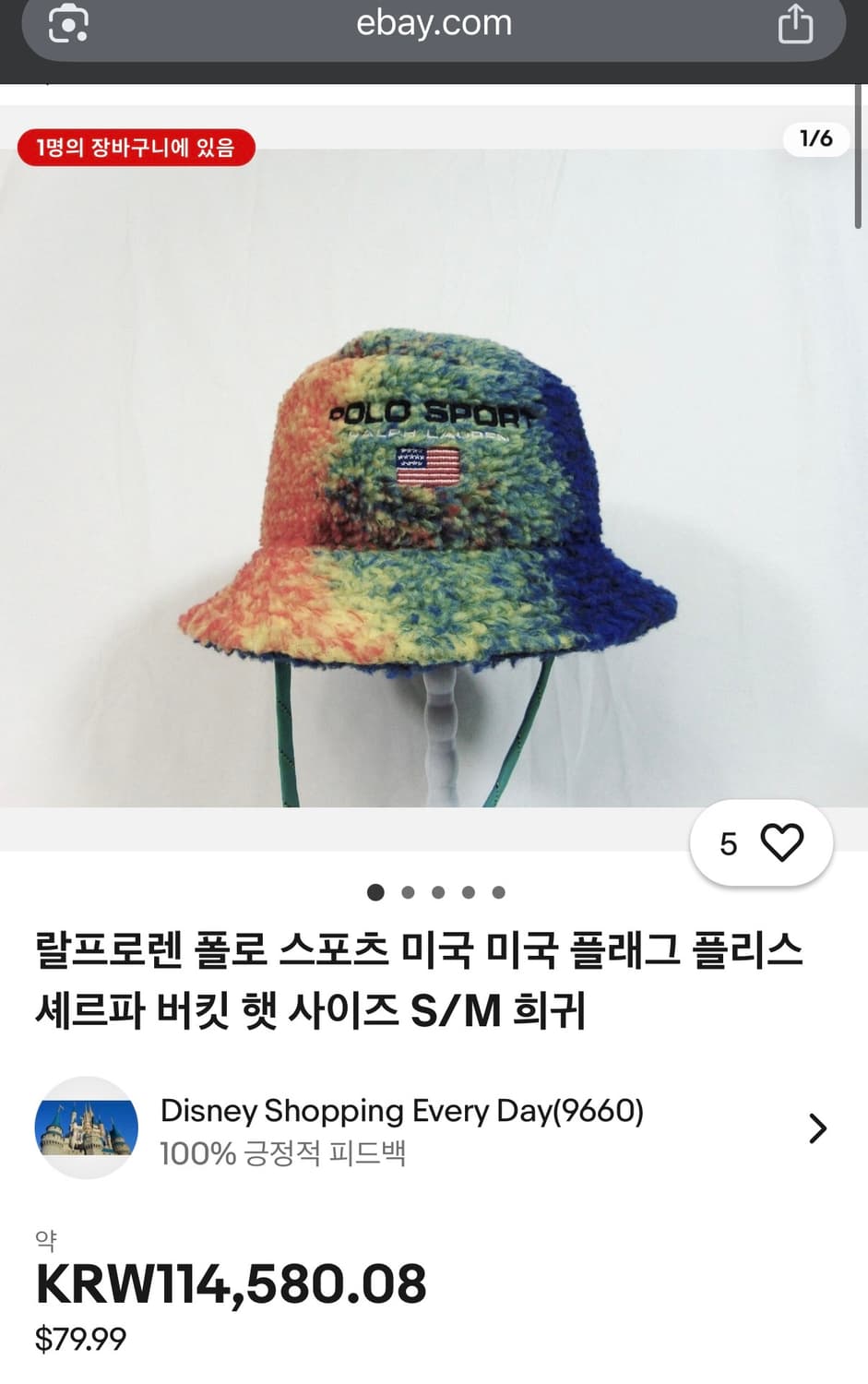
Task: Expand the seller details with the right chevron
Action: [816, 1127]
